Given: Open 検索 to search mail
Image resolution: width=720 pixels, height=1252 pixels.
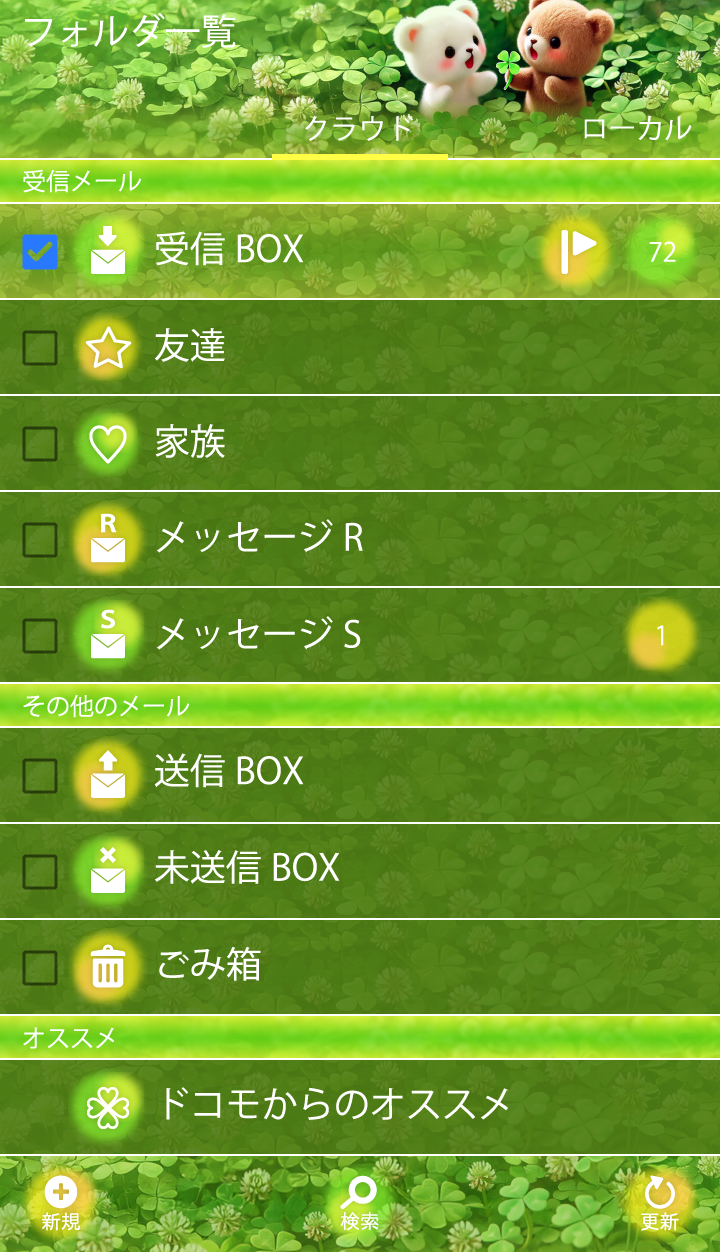Looking at the screenshot, I should 359,1203.
